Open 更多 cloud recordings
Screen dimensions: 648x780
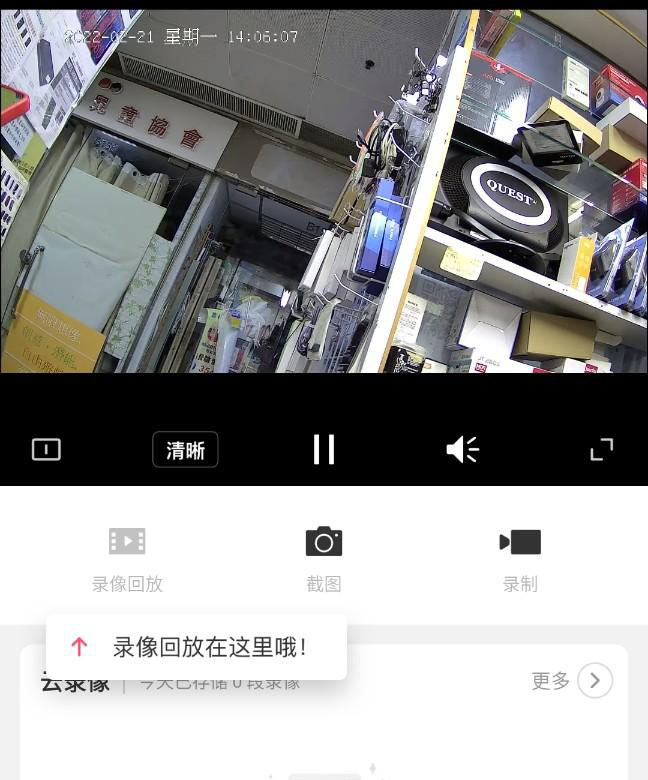click(571, 681)
